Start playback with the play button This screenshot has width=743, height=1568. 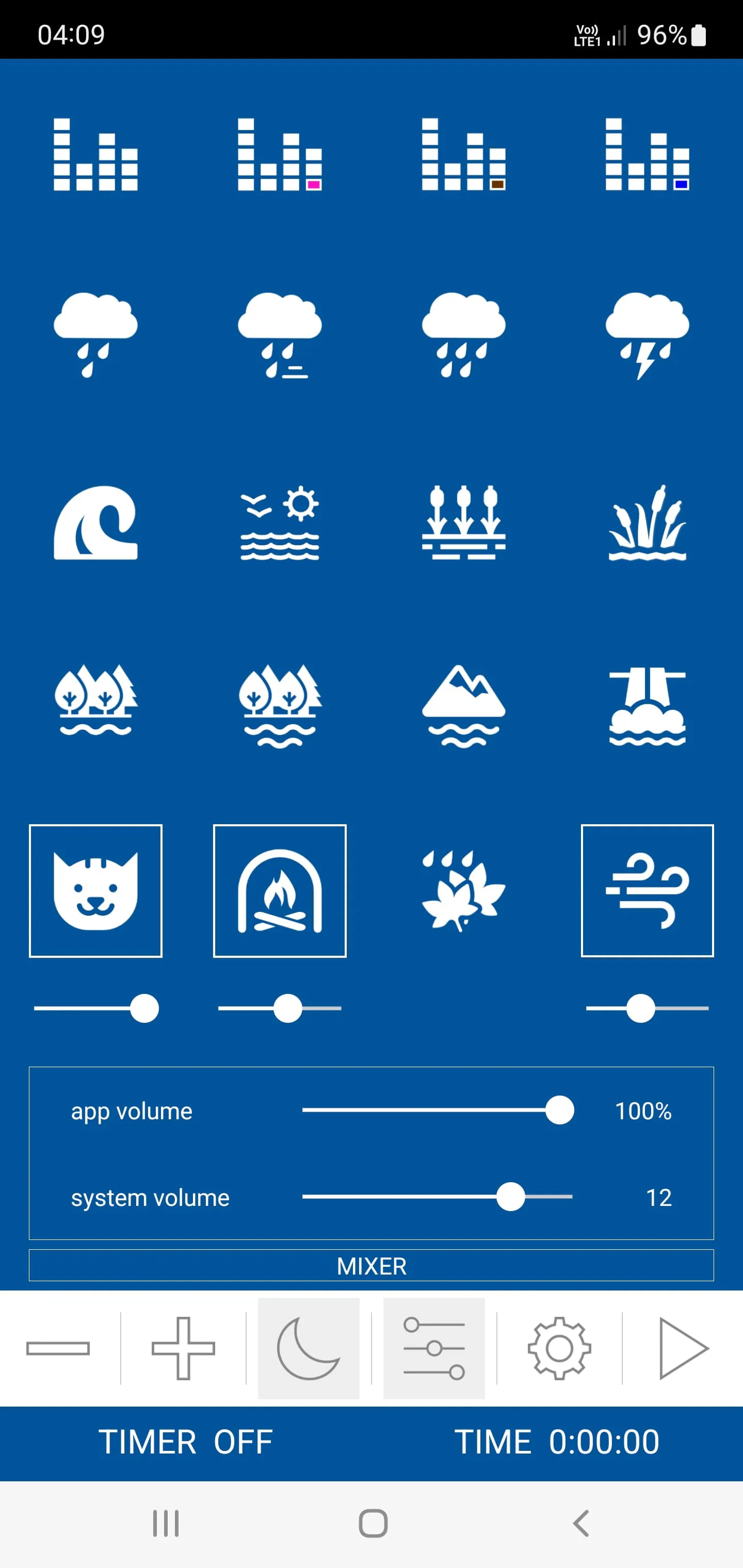point(683,1348)
